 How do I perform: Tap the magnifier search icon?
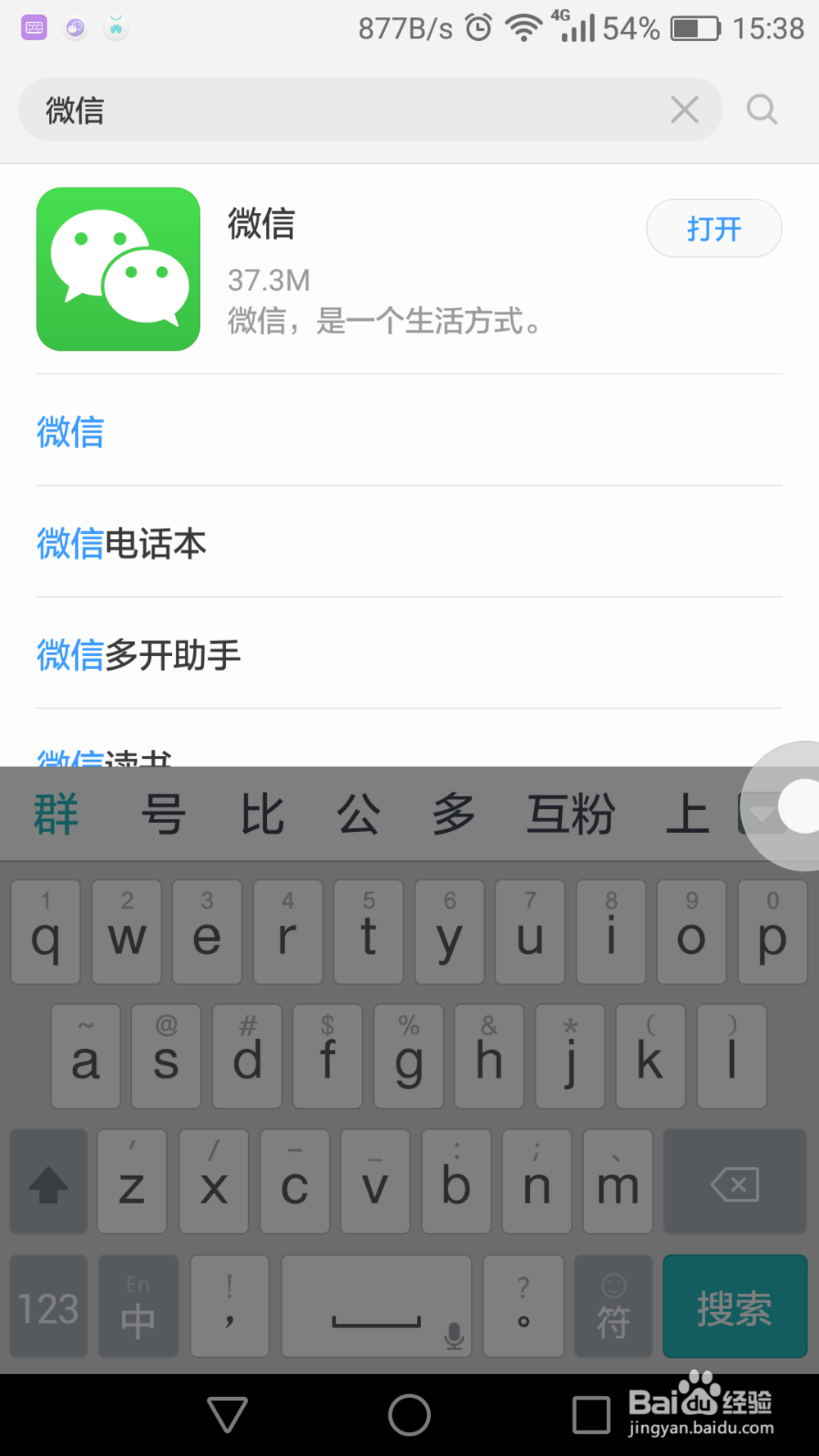[762, 109]
